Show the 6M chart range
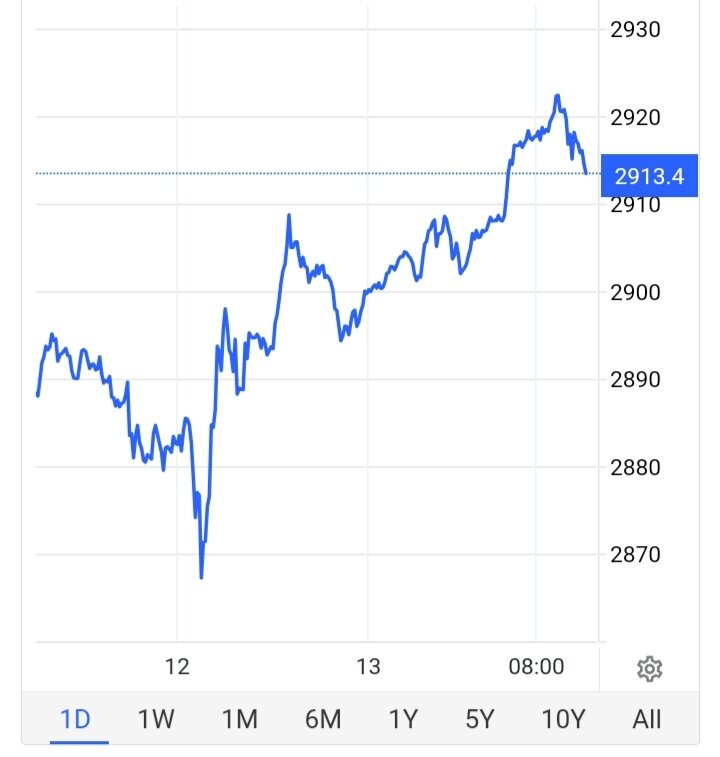 (322, 718)
